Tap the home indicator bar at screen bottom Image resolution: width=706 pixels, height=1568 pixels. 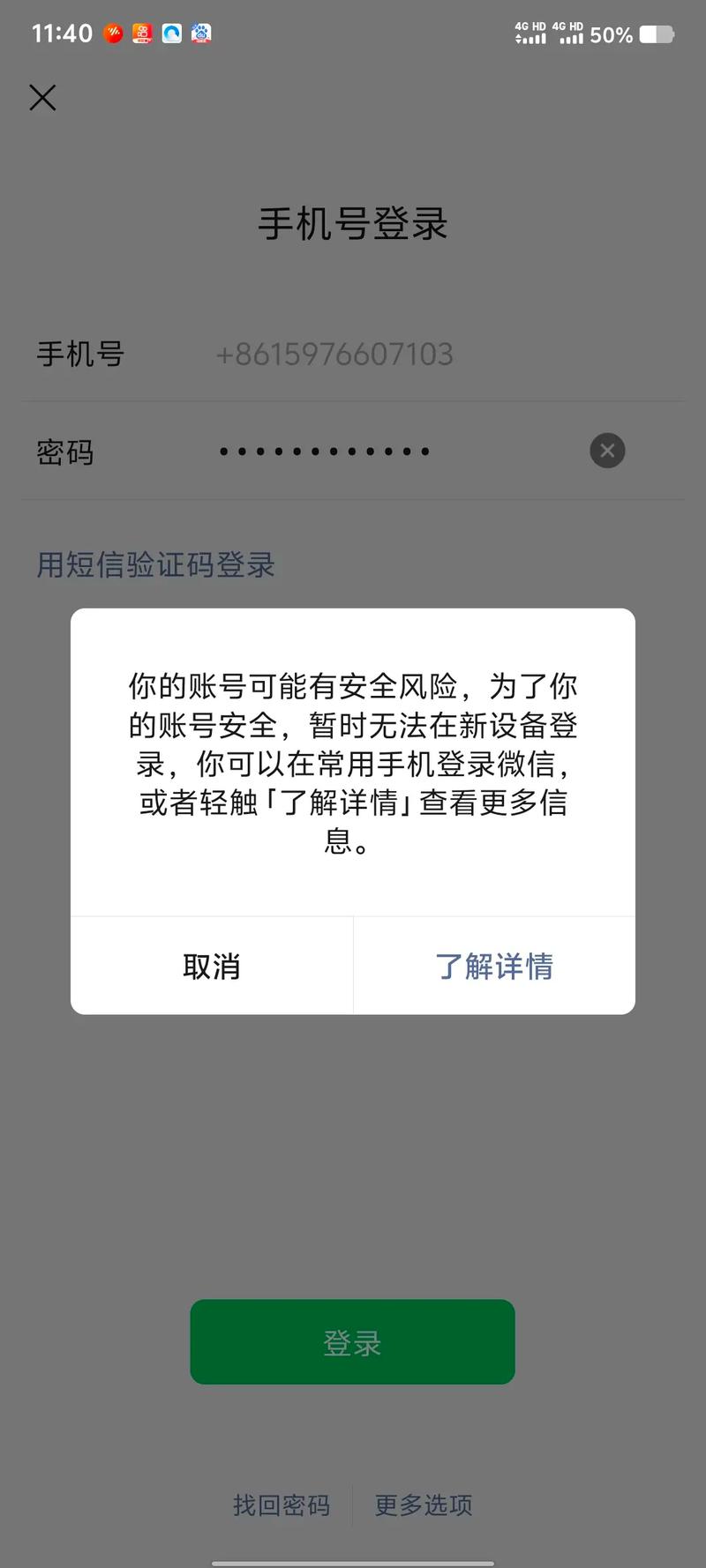click(353, 1562)
